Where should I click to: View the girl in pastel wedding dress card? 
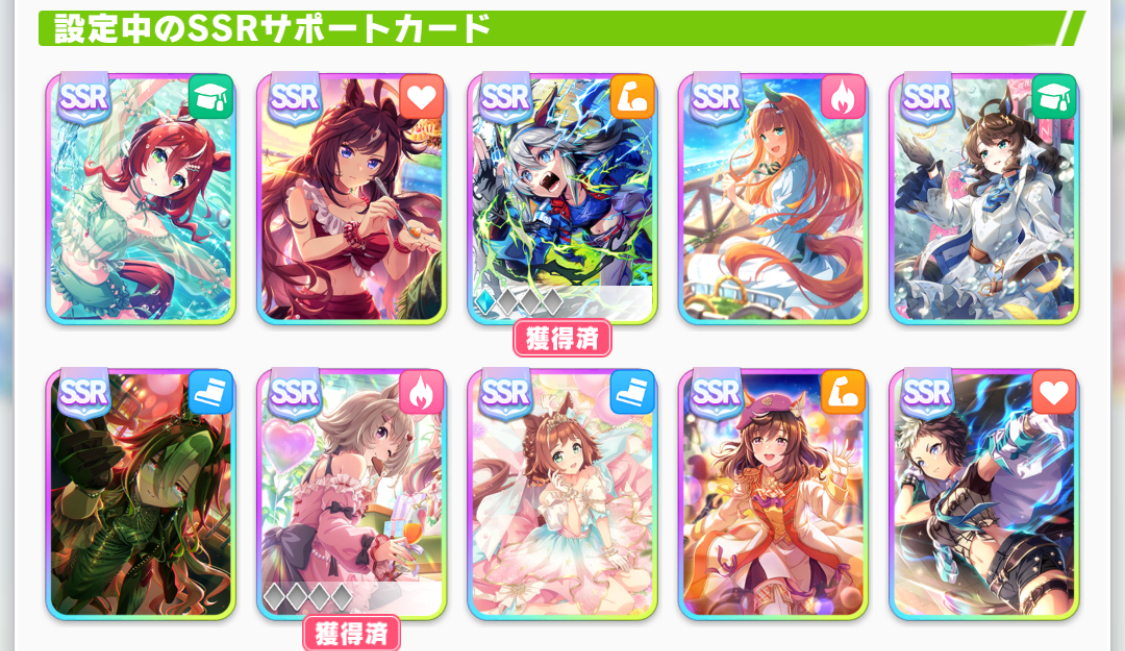click(562, 495)
